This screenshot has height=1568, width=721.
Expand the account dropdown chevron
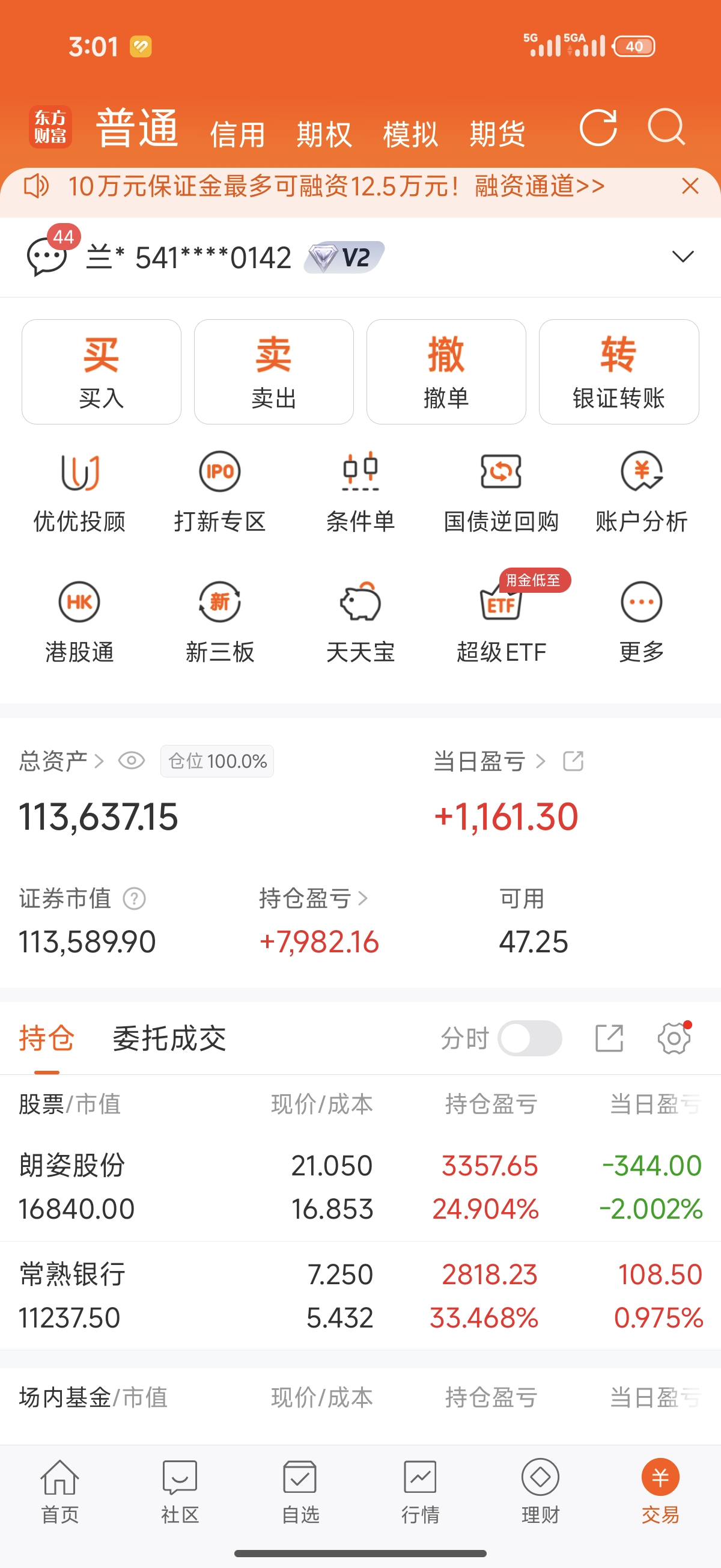click(683, 257)
